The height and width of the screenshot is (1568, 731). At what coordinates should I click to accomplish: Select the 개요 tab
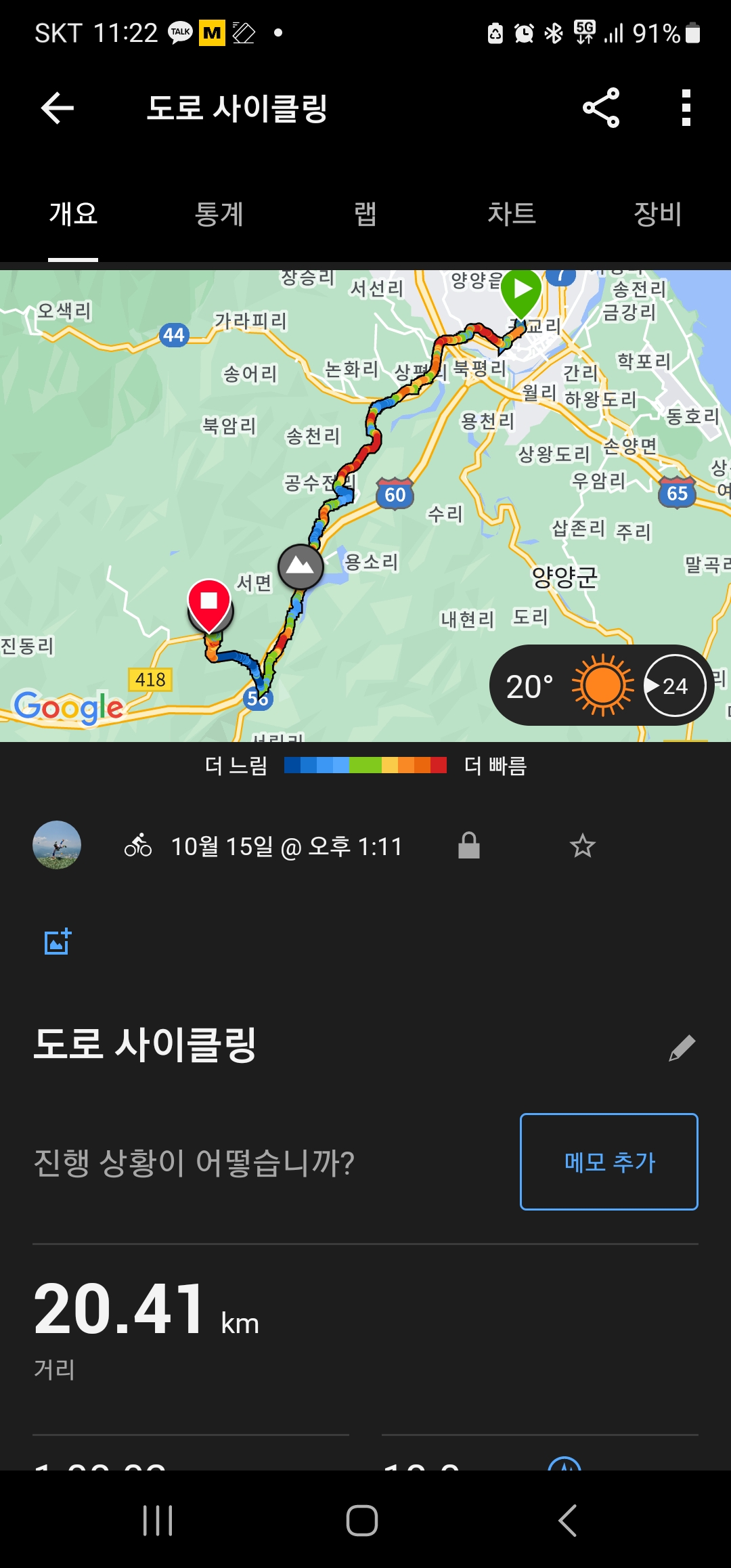(x=73, y=215)
